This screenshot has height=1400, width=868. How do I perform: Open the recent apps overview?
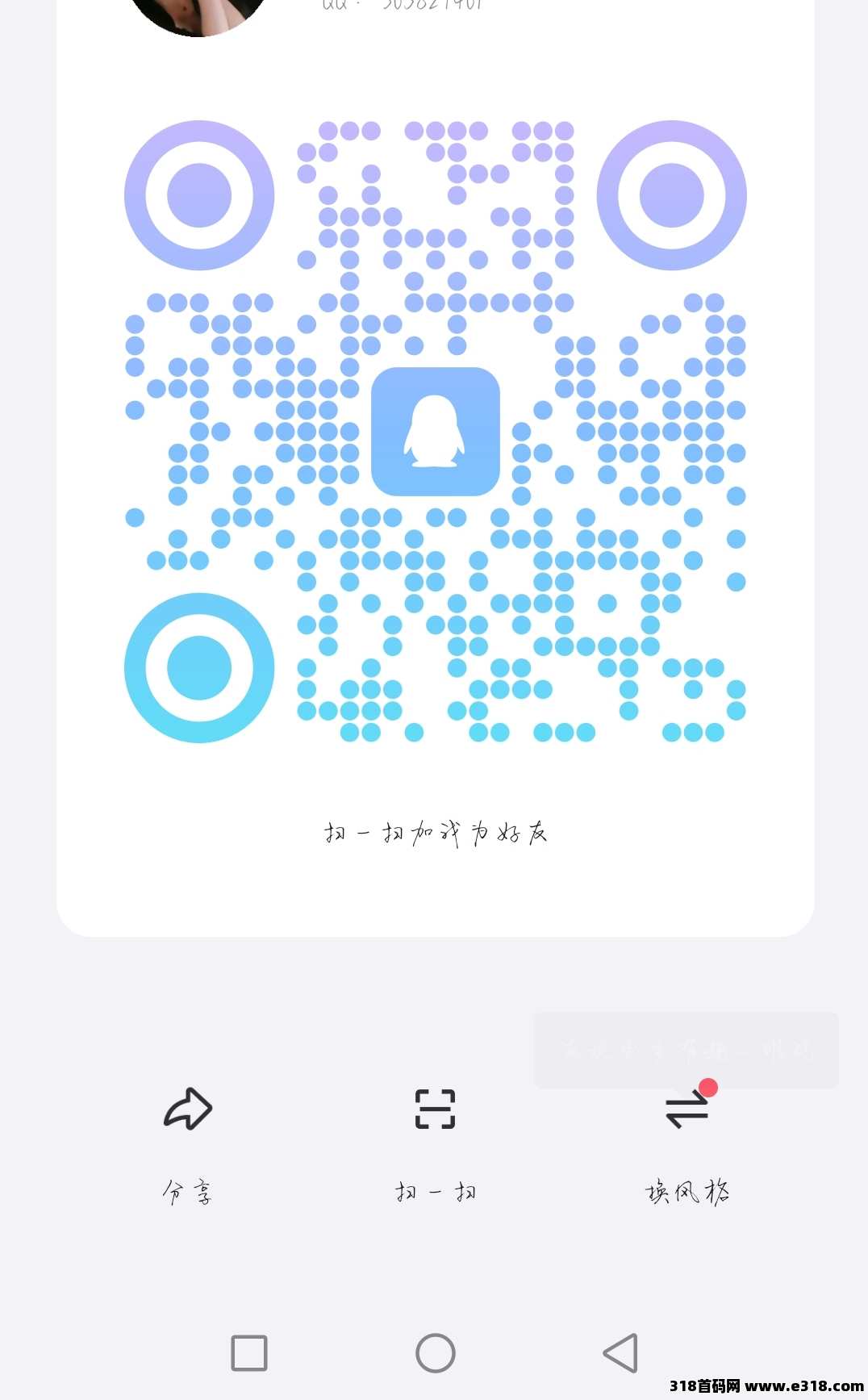pos(249,1353)
